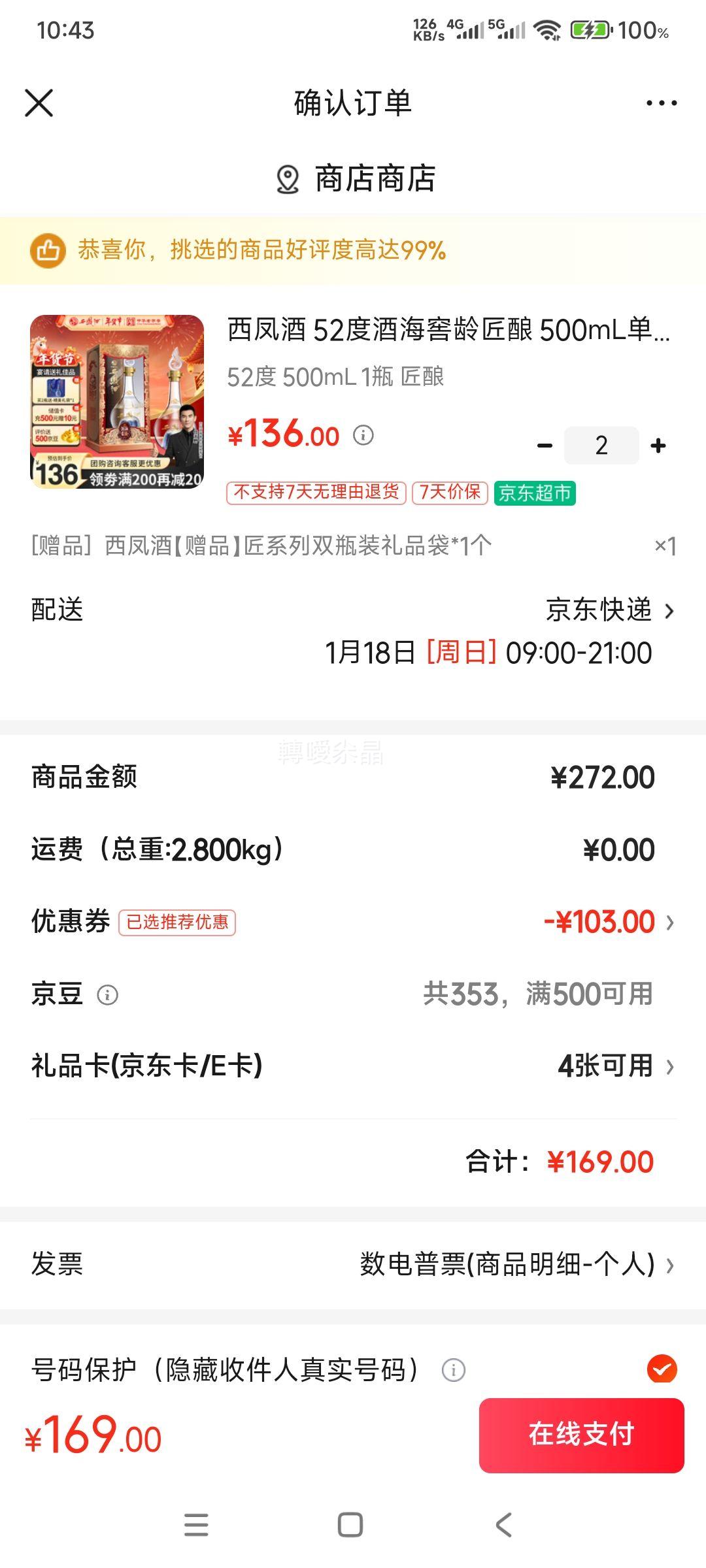Click the info icon beside 京豆
Image resolution: width=706 pixels, height=1568 pixels.
point(107,995)
